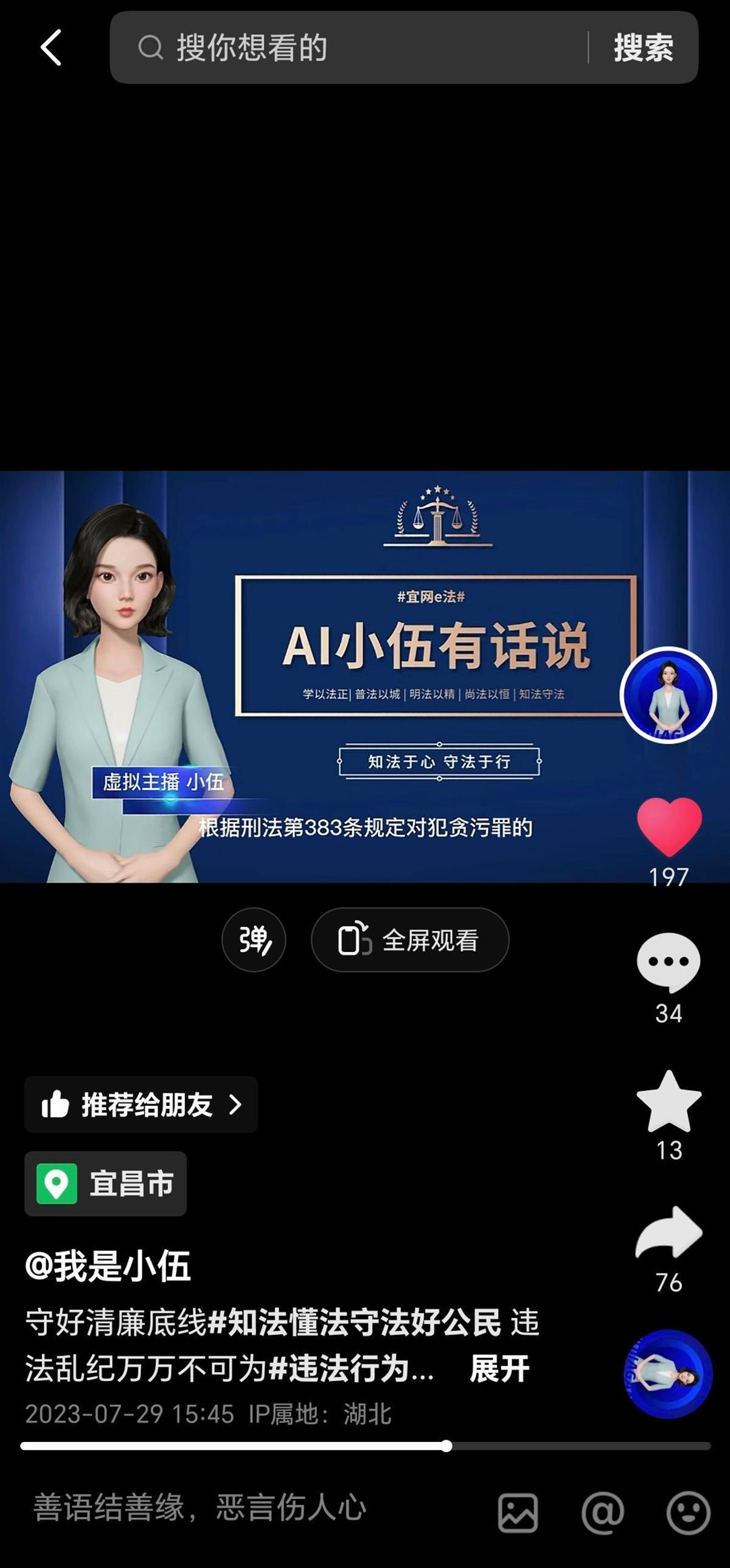Tap the 搜索 button

pyautogui.click(x=643, y=47)
